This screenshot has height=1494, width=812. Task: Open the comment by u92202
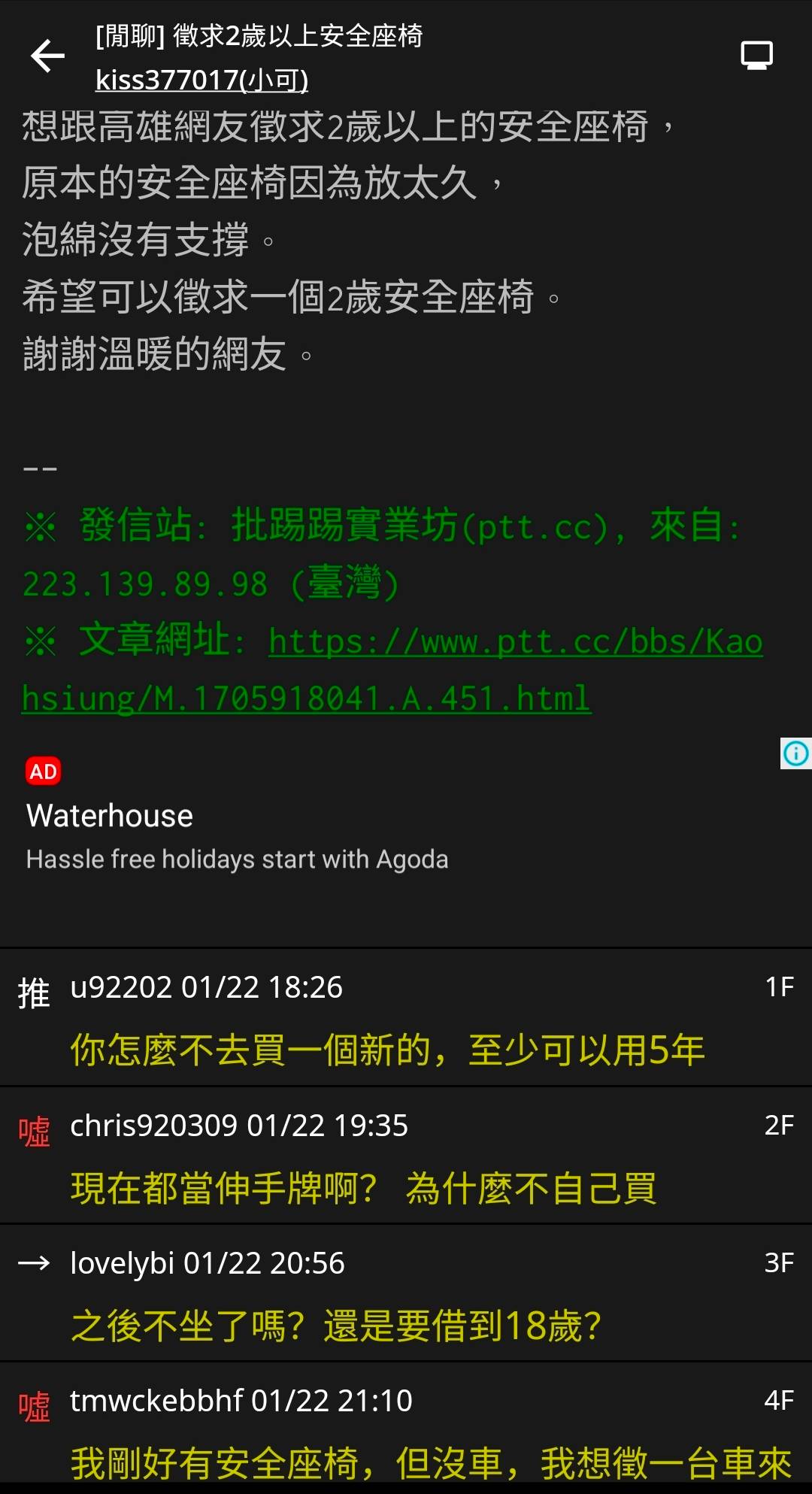click(406, 1017)
